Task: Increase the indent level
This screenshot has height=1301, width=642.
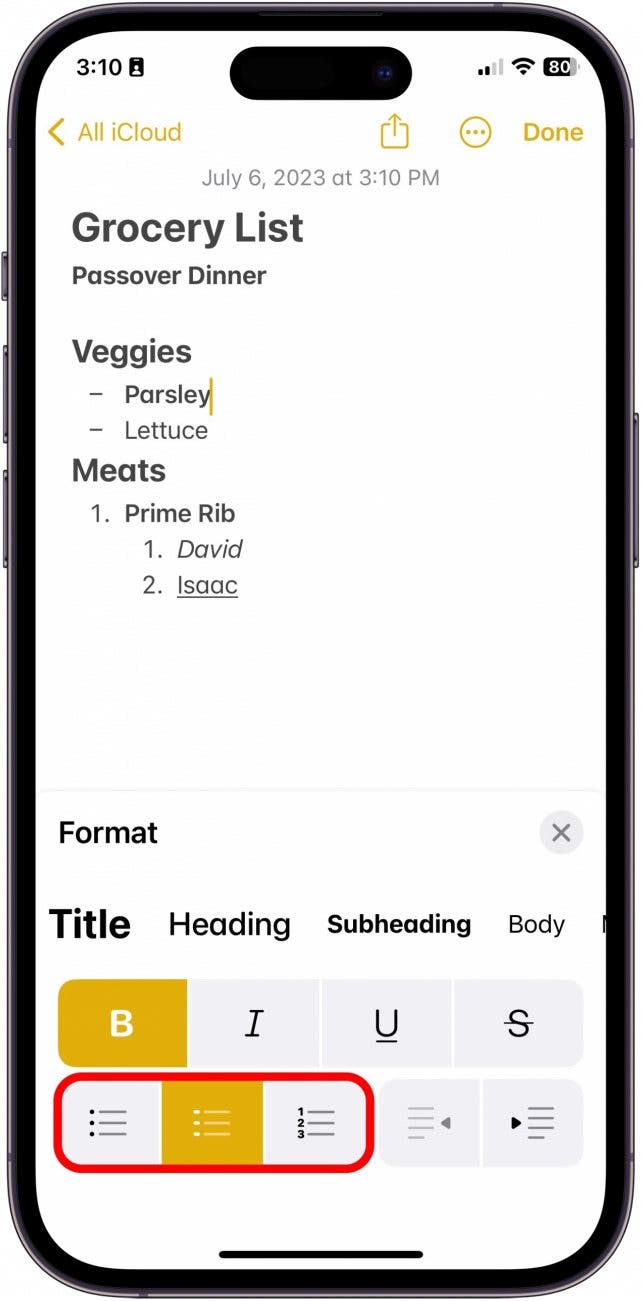Action: tap(533, 1123)
